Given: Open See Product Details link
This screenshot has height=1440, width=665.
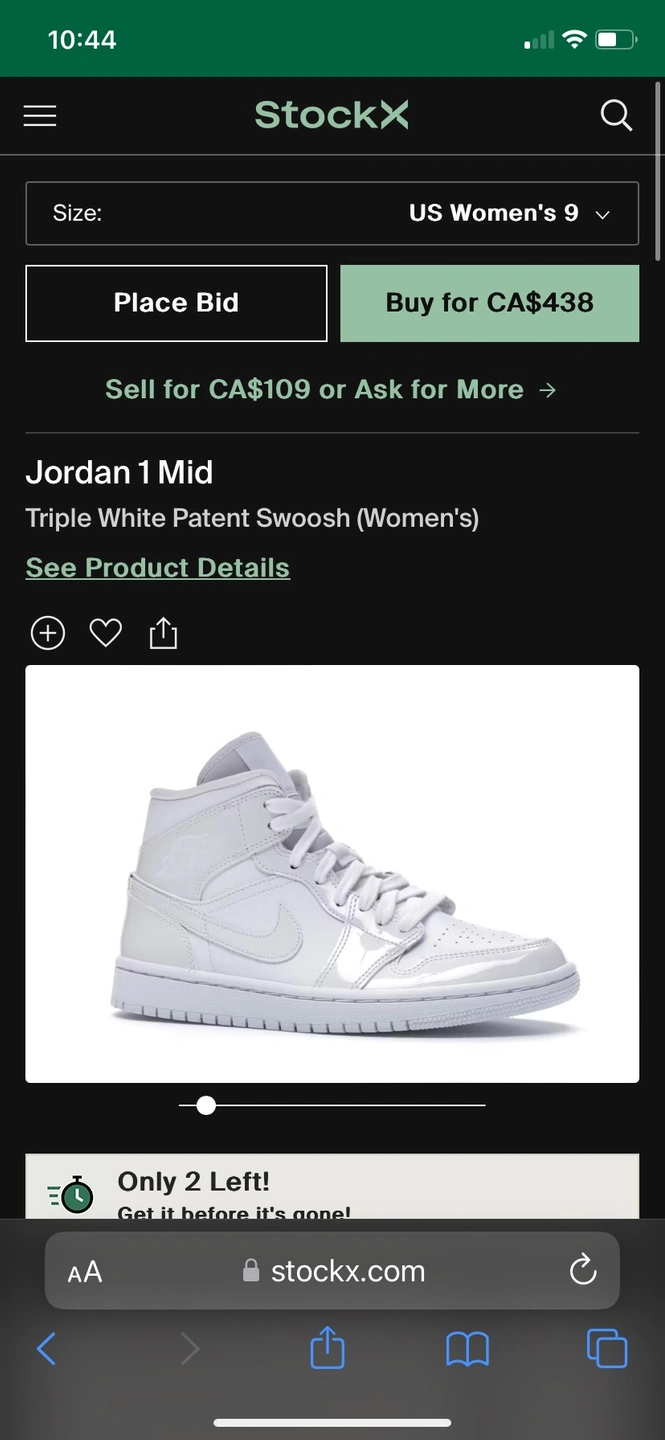Looking at the screenshot, I should pyautogui.click(x=158, y=568).
